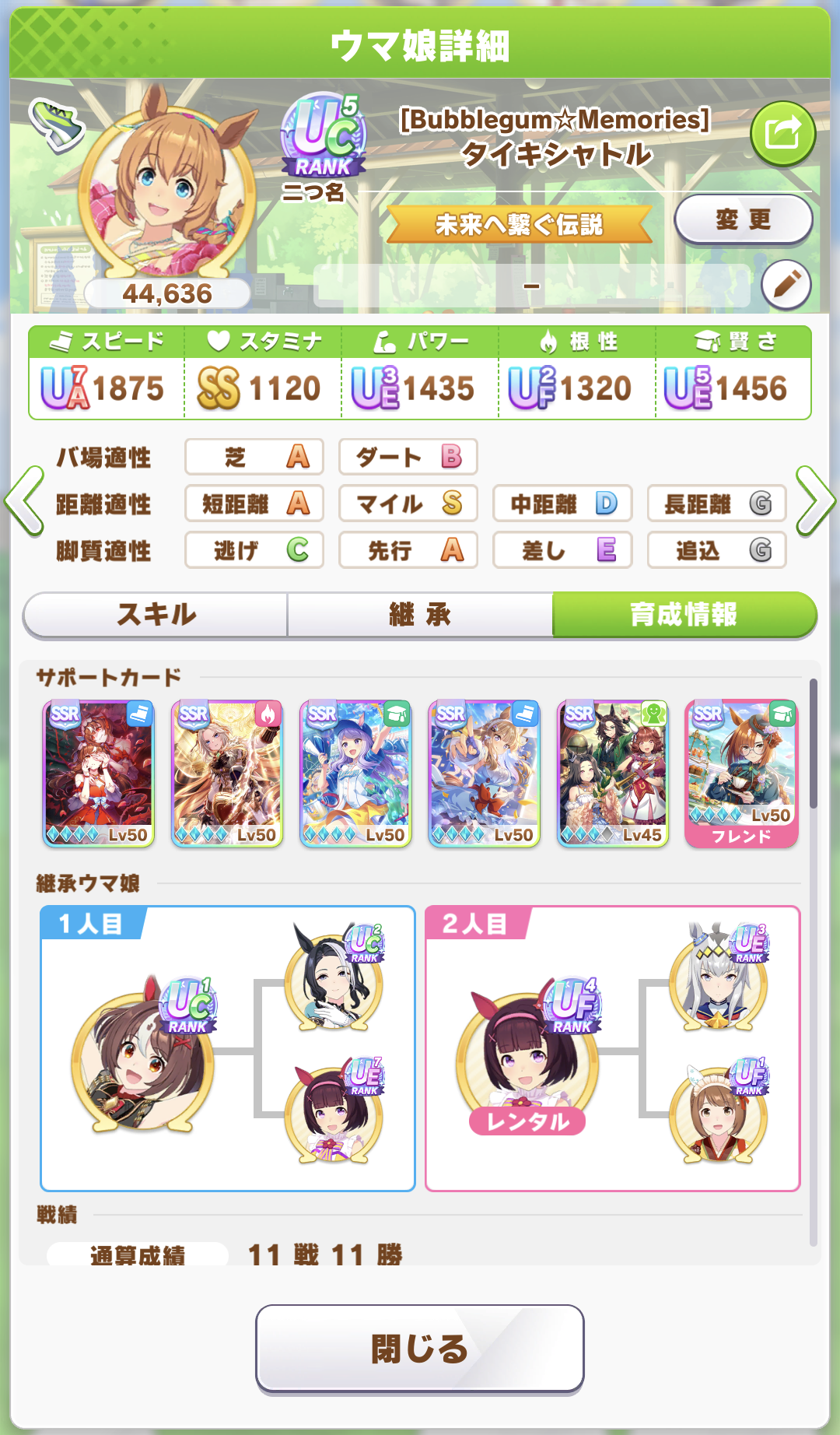Switch to the 継承 tab
Image resolution: width=840 pixels, height=1435 pixels.
click(420, 615)
